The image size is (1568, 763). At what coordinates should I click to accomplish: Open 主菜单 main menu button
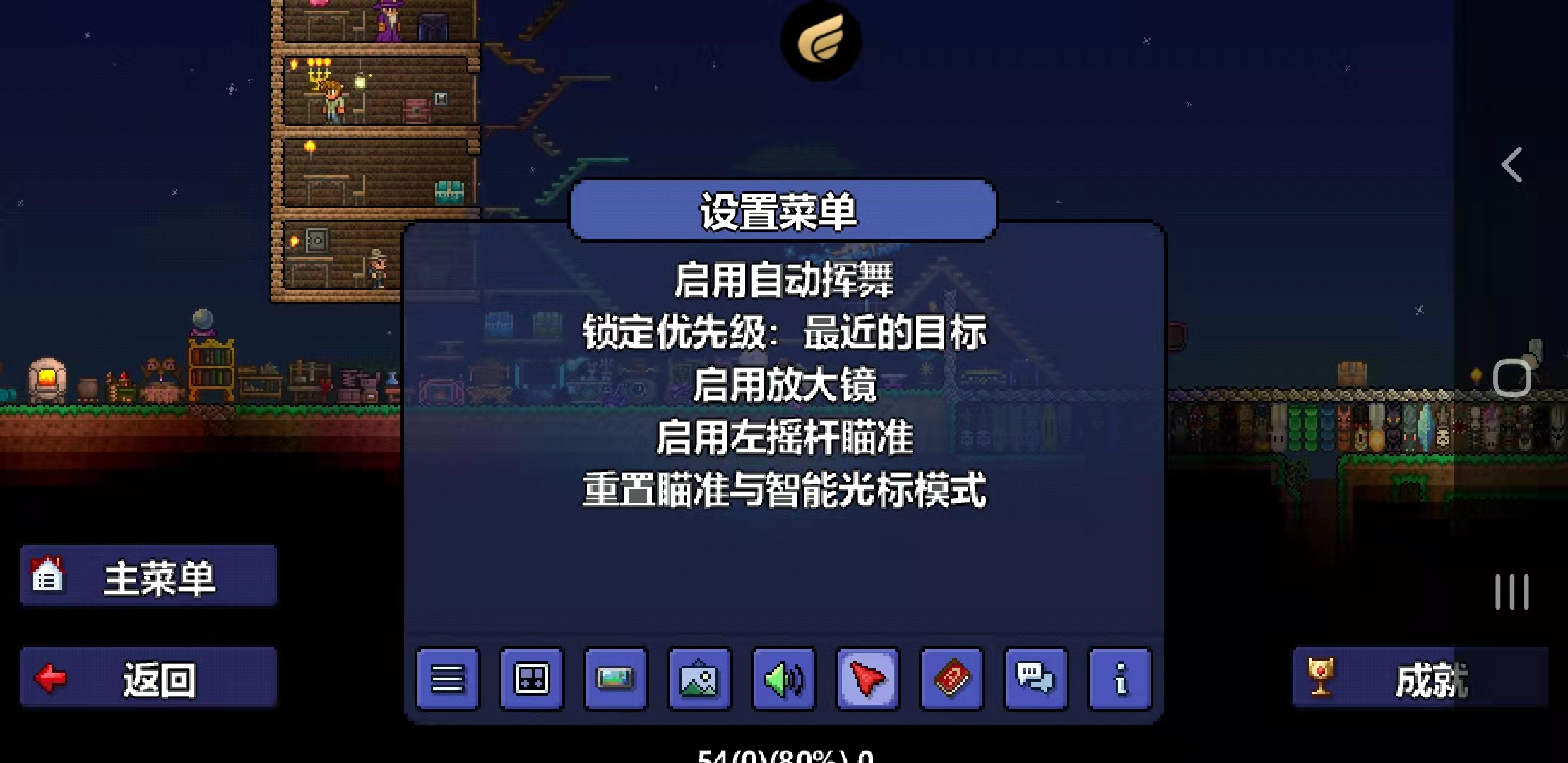[x=148, y=576]
